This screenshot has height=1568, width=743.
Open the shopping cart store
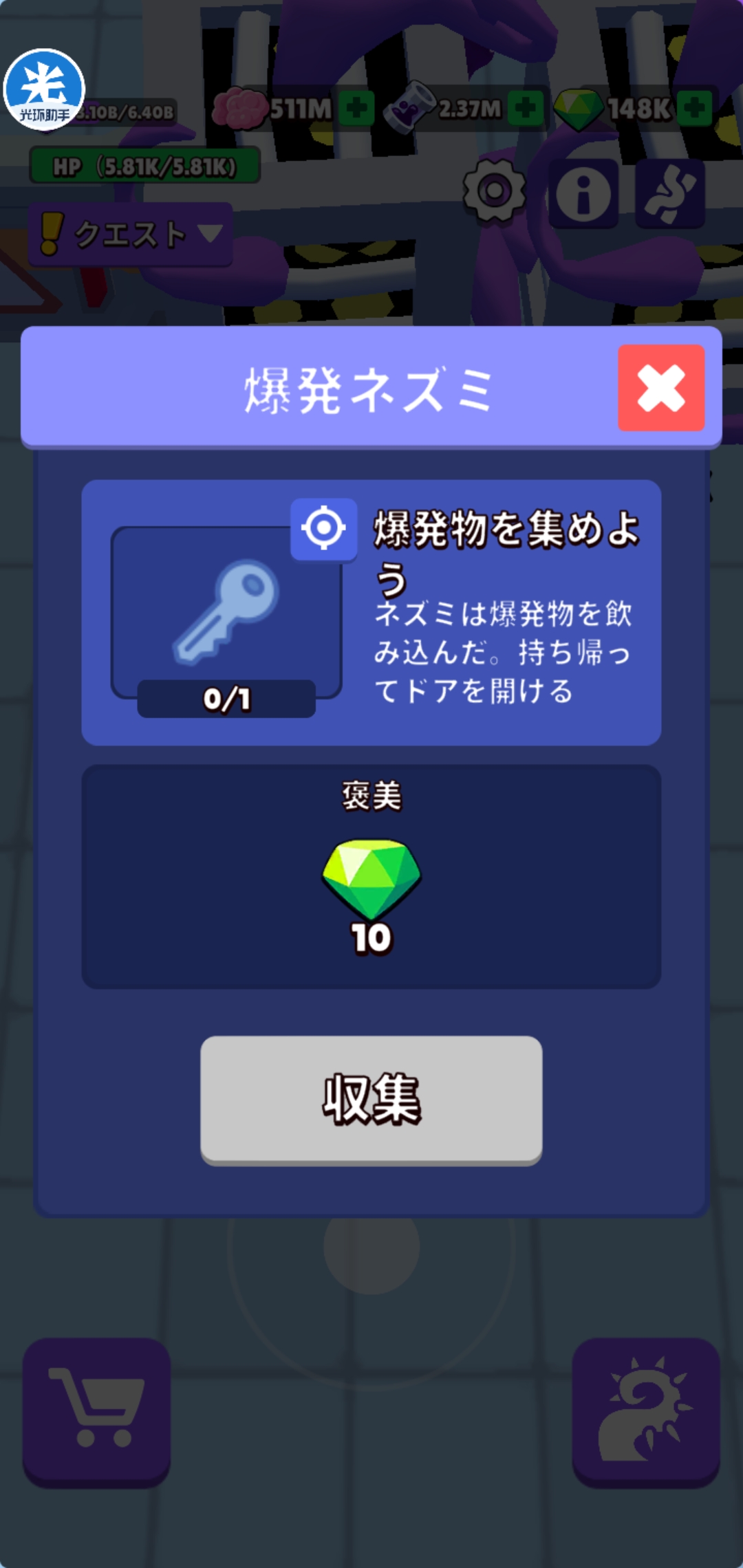[96, 1411]
